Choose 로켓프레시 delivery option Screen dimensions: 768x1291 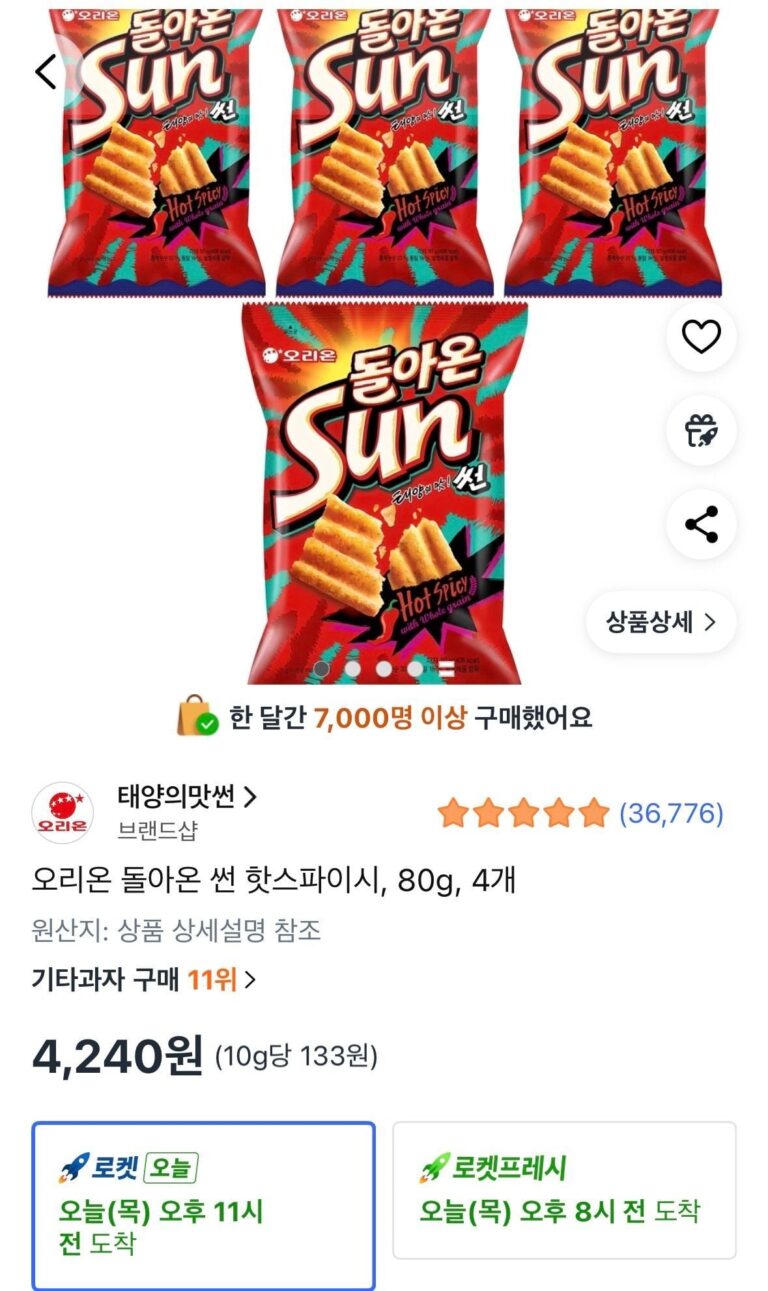coord(564,1189)
